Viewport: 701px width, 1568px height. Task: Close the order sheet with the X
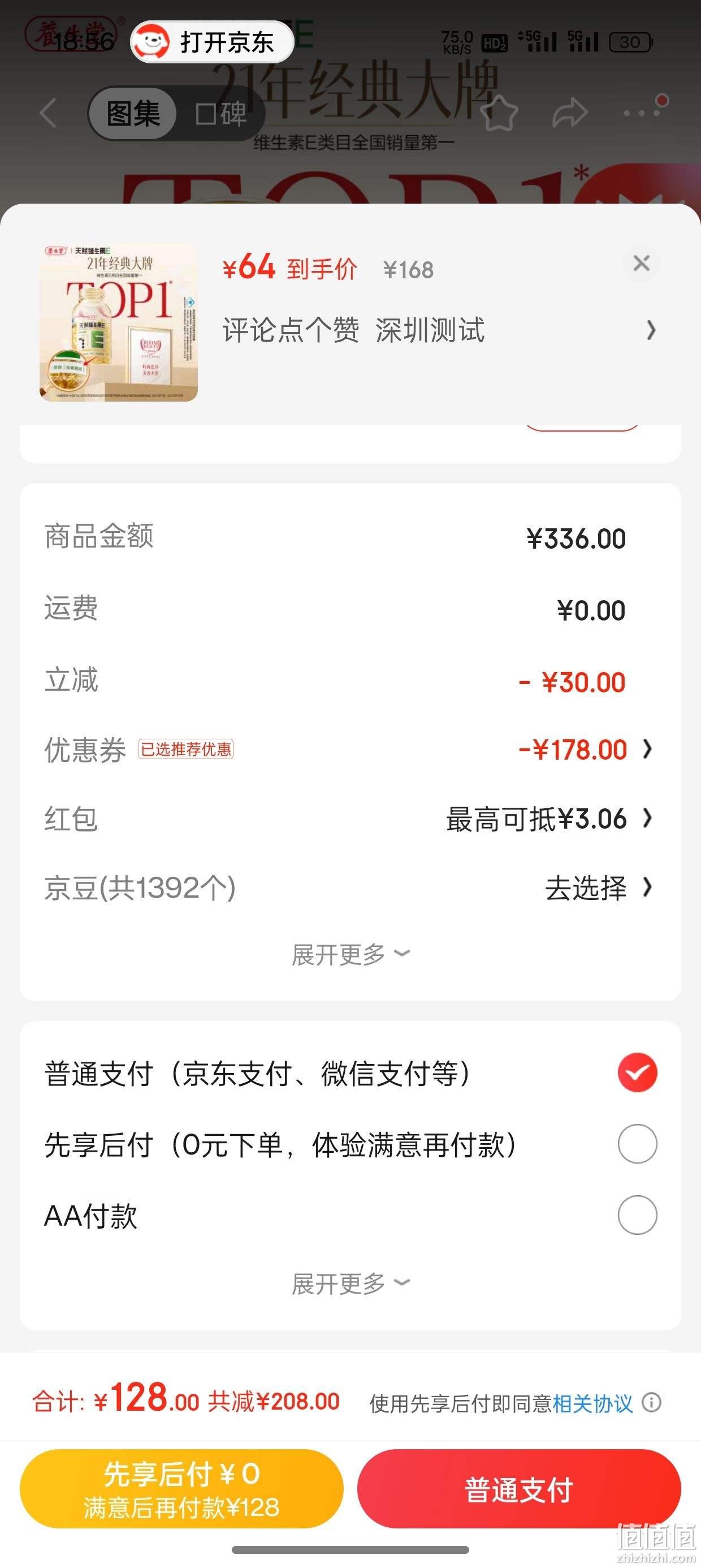[x=642, y=264]
